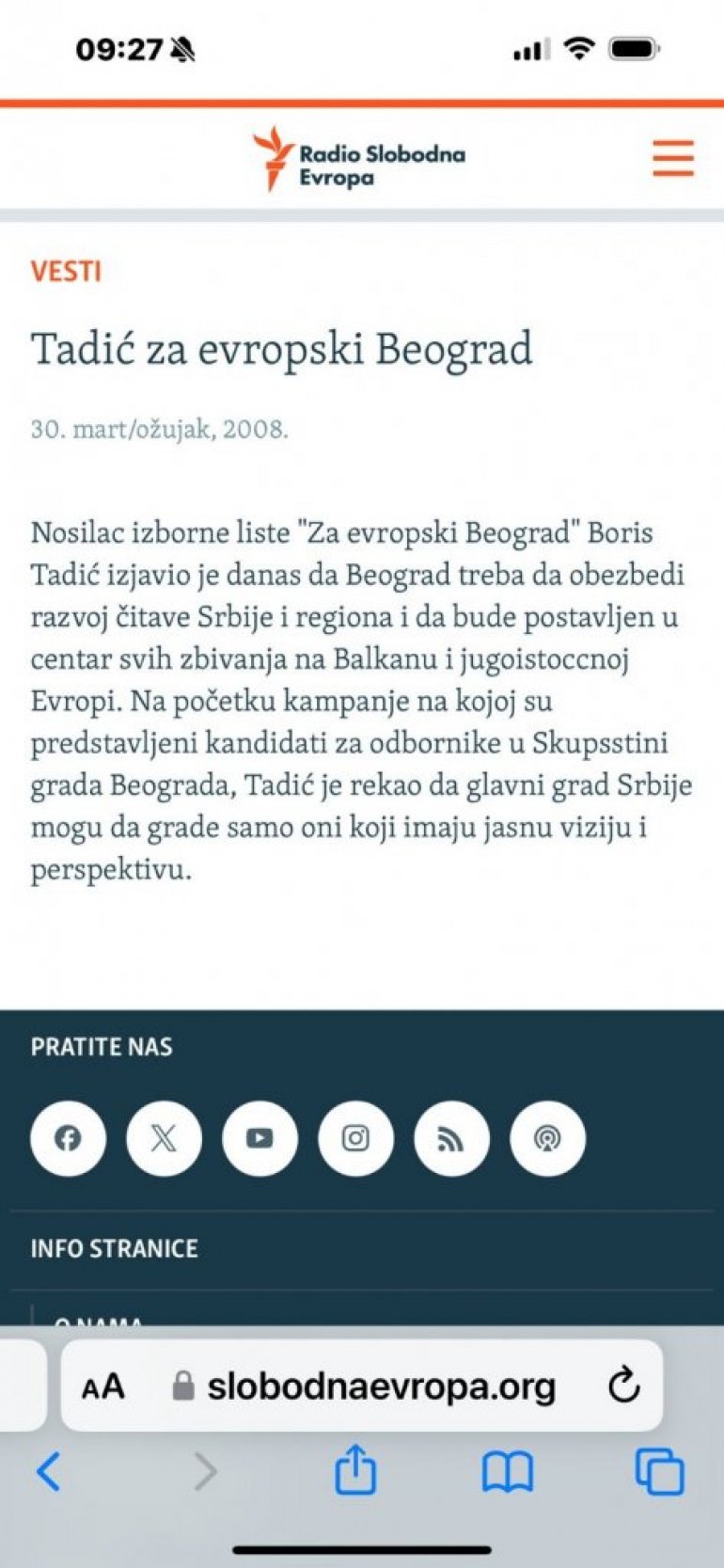Screen dimensions: 724x1568
Task: Show all open Safari tabs
Action: (659, 1471)
